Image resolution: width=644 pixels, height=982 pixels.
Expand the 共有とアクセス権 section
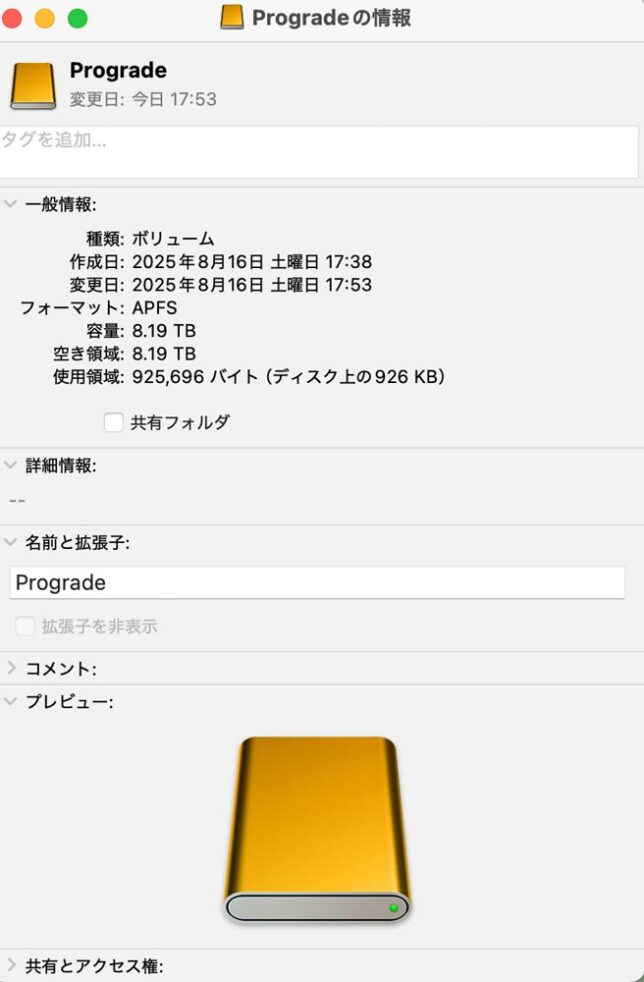pos(11,965)
